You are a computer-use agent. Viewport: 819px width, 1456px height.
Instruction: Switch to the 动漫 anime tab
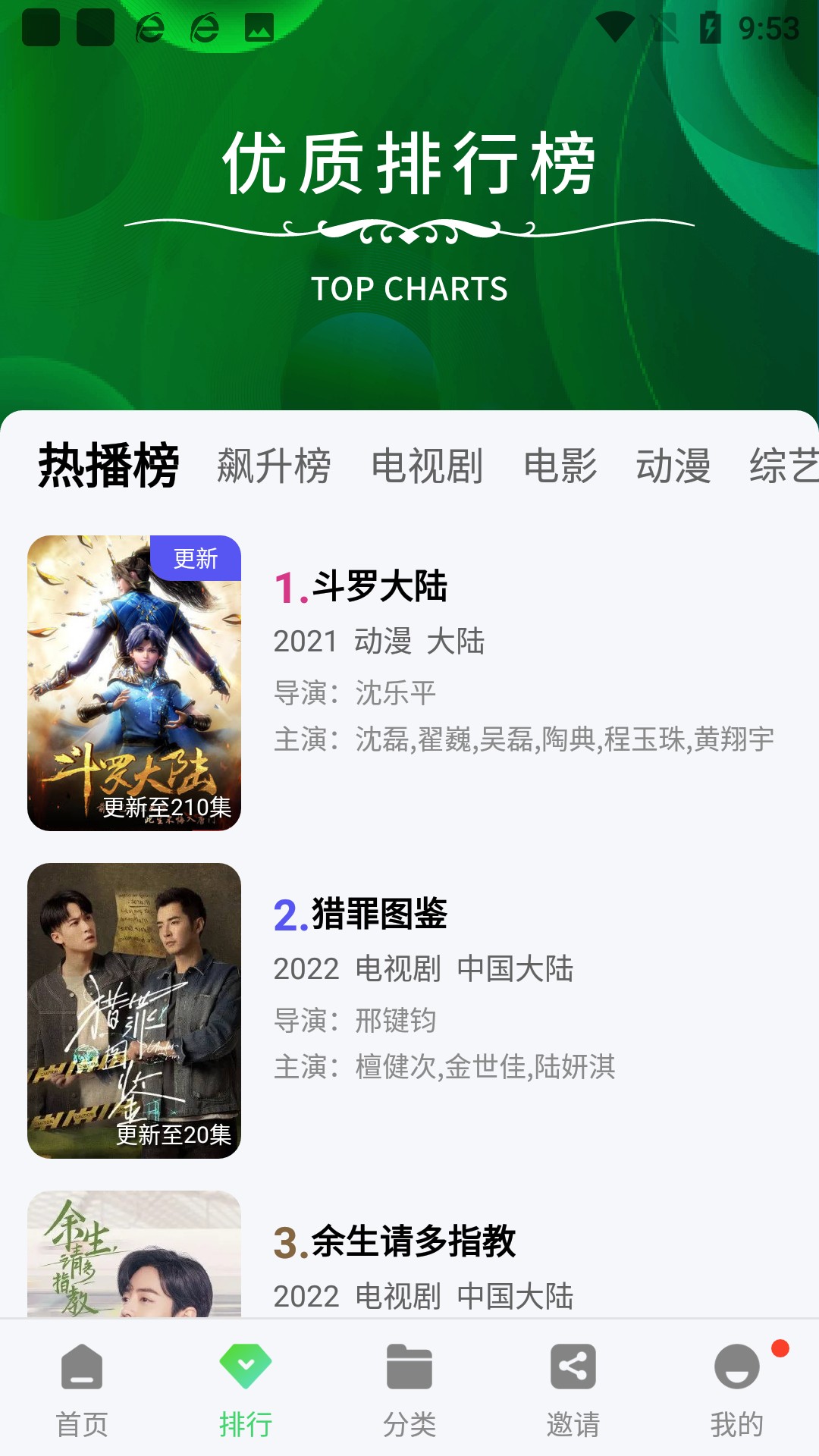(x=673, y=468)
